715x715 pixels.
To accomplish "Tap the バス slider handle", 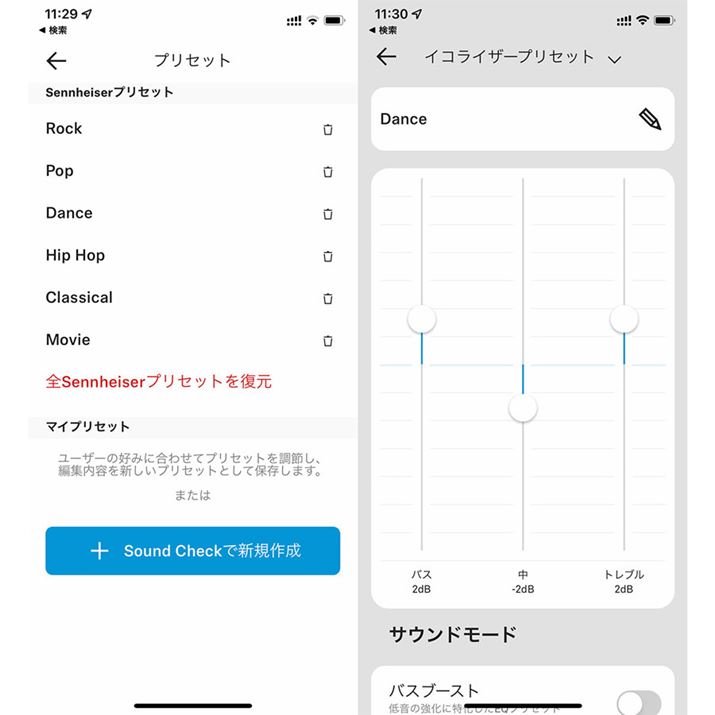I will click(x=422, y=319).
